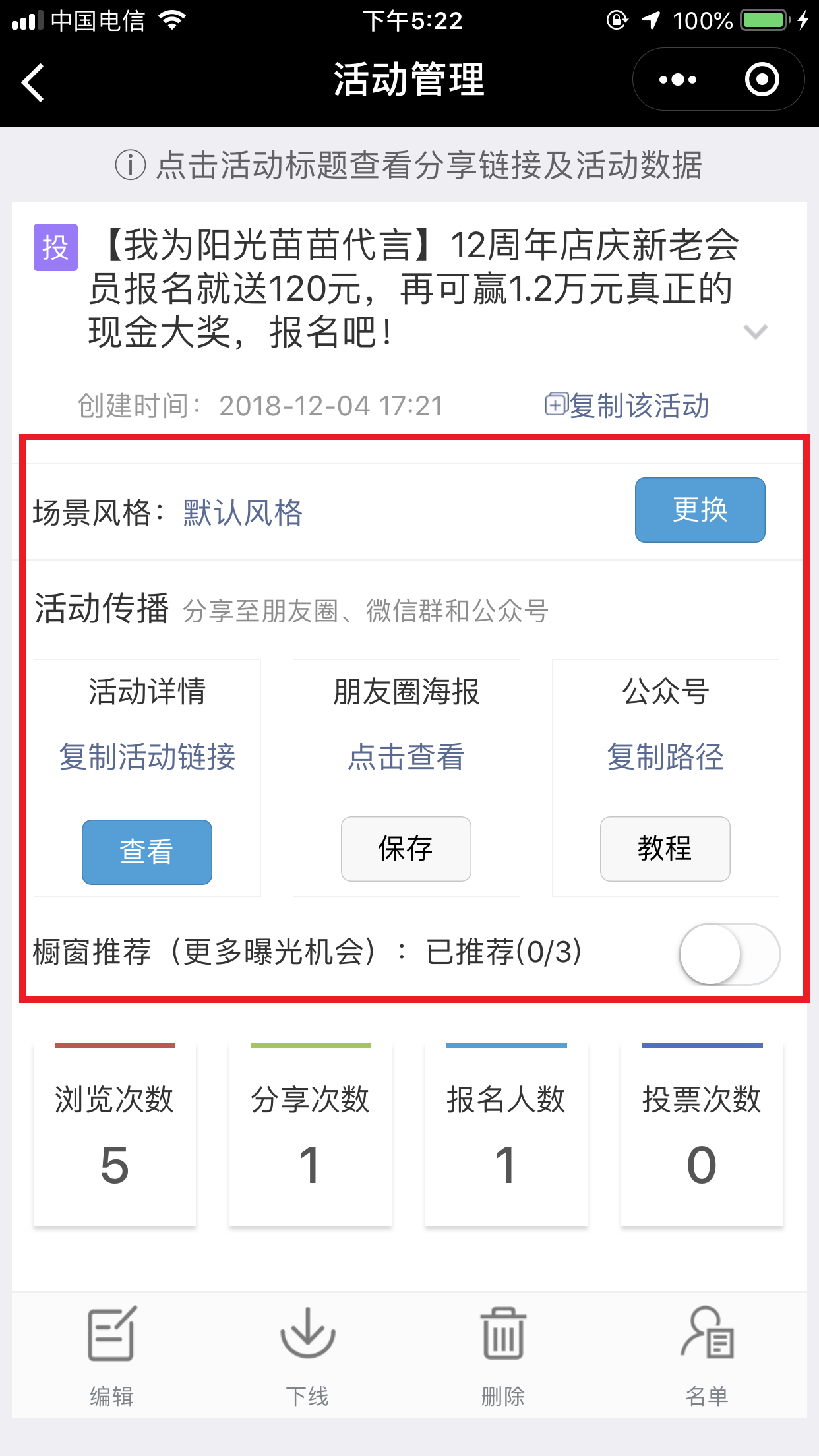The height and width of the screenshot is (1456, 819).
Task: Tap 更换 to change scene style
Action: pos(700,510)
